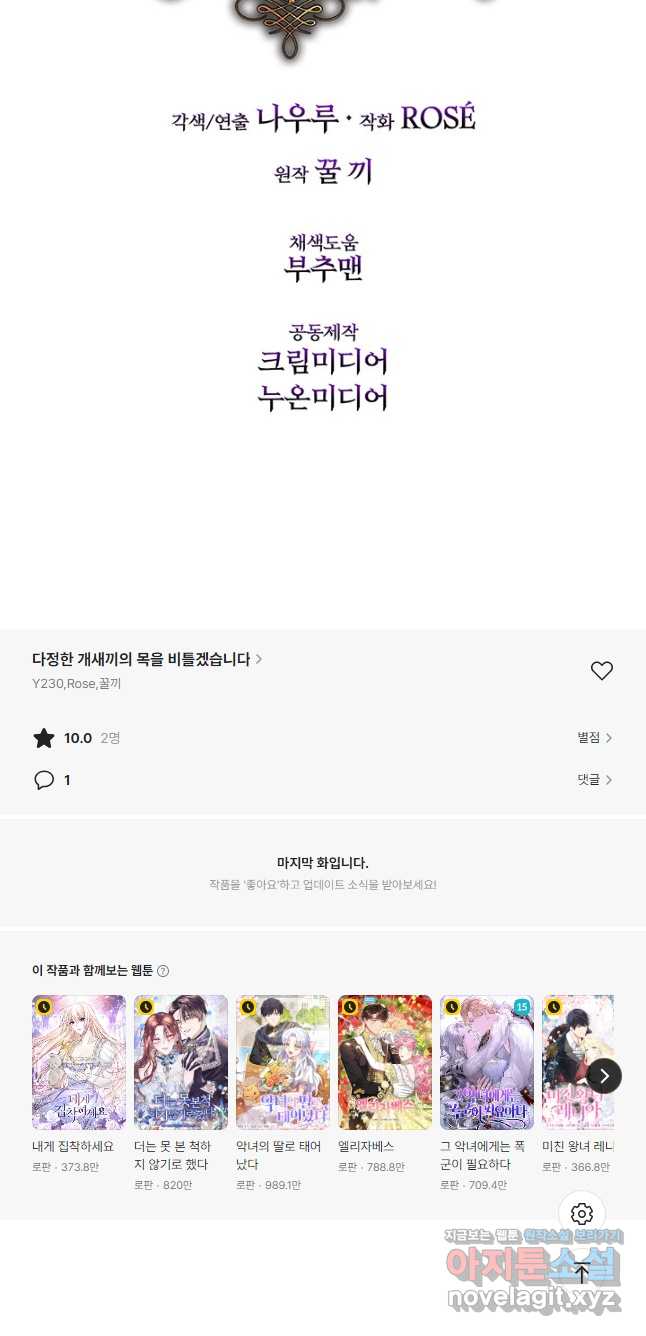This screenshot has width=646, height=1336.
Task: Jump back to top with the up arrow
Action: [x=582, y=1273]
